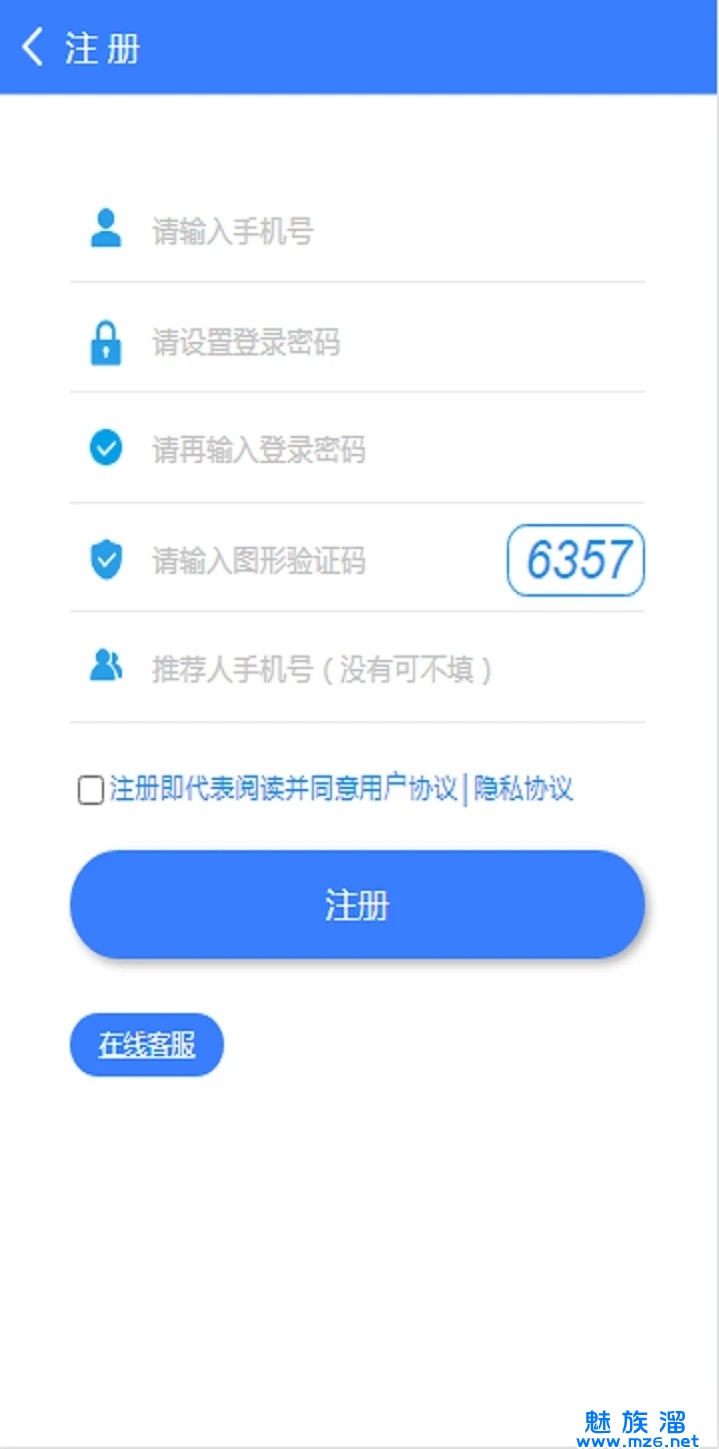Tap the phone number input field
The width and height of the screenshot is (719, 1449).
[x=390, y=232]
